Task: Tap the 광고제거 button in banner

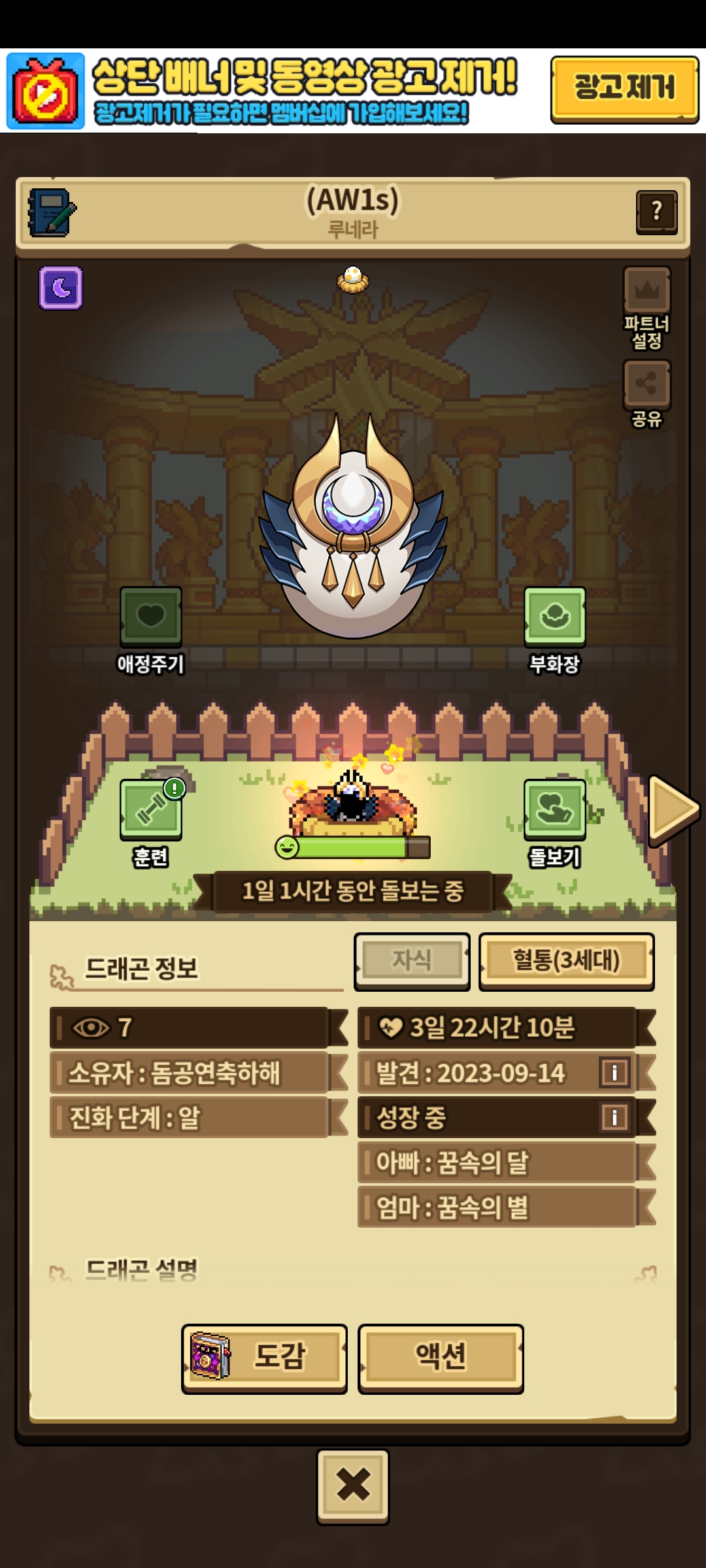Action: (x=624, y=89)
